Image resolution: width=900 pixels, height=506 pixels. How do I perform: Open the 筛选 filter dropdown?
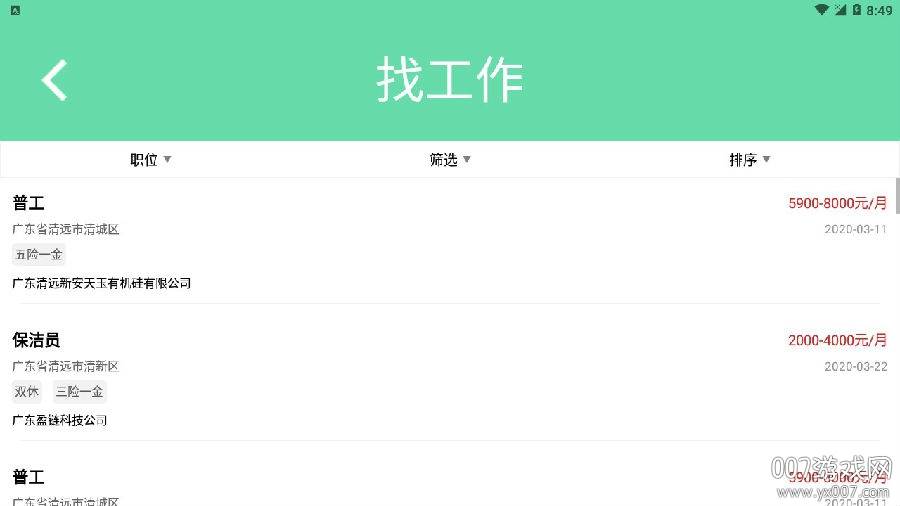[x=450, y=160]
